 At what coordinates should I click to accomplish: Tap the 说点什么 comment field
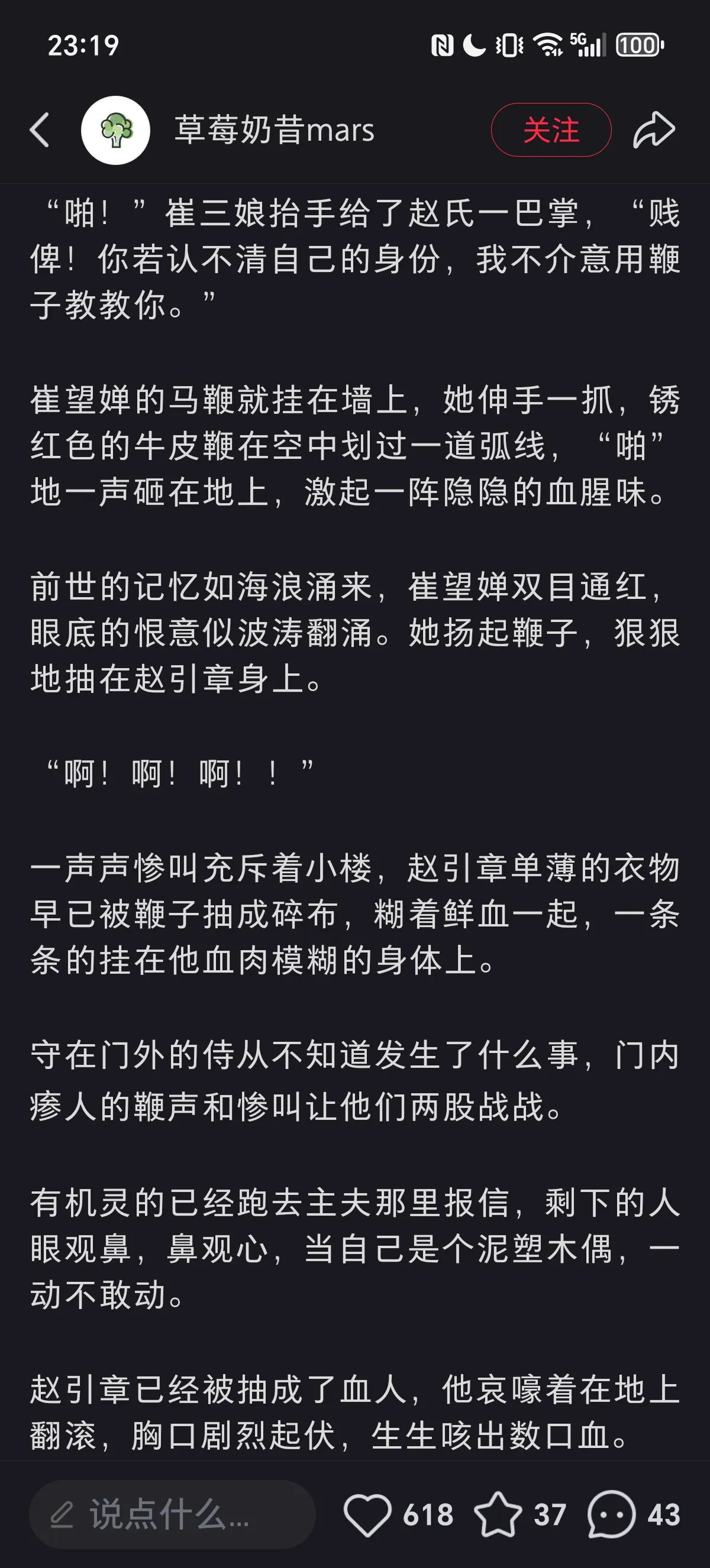coord(172,1514)
